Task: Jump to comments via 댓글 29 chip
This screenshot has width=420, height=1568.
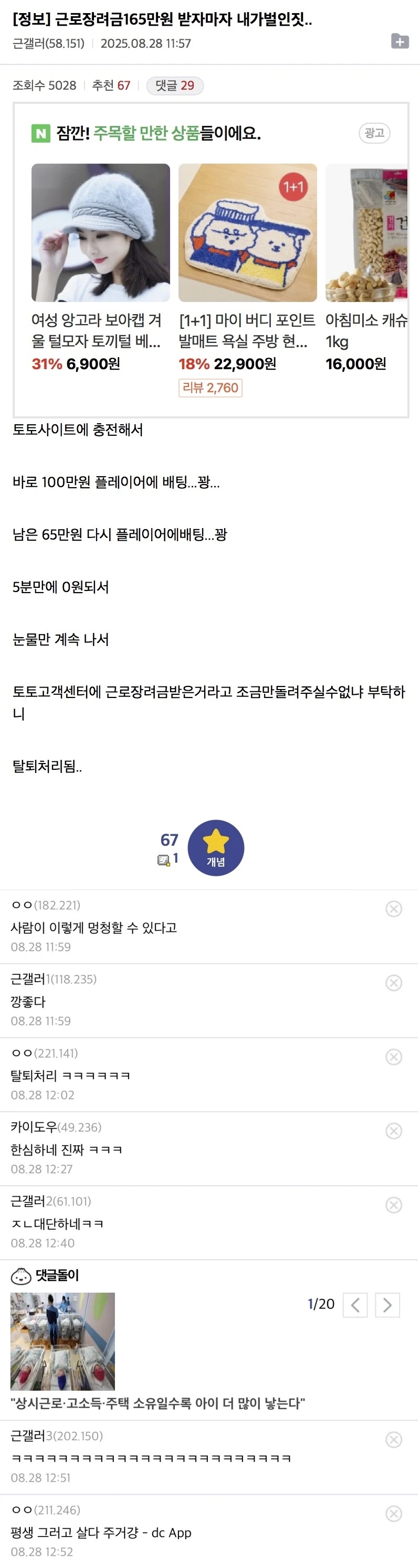Action: pos(174,86)
